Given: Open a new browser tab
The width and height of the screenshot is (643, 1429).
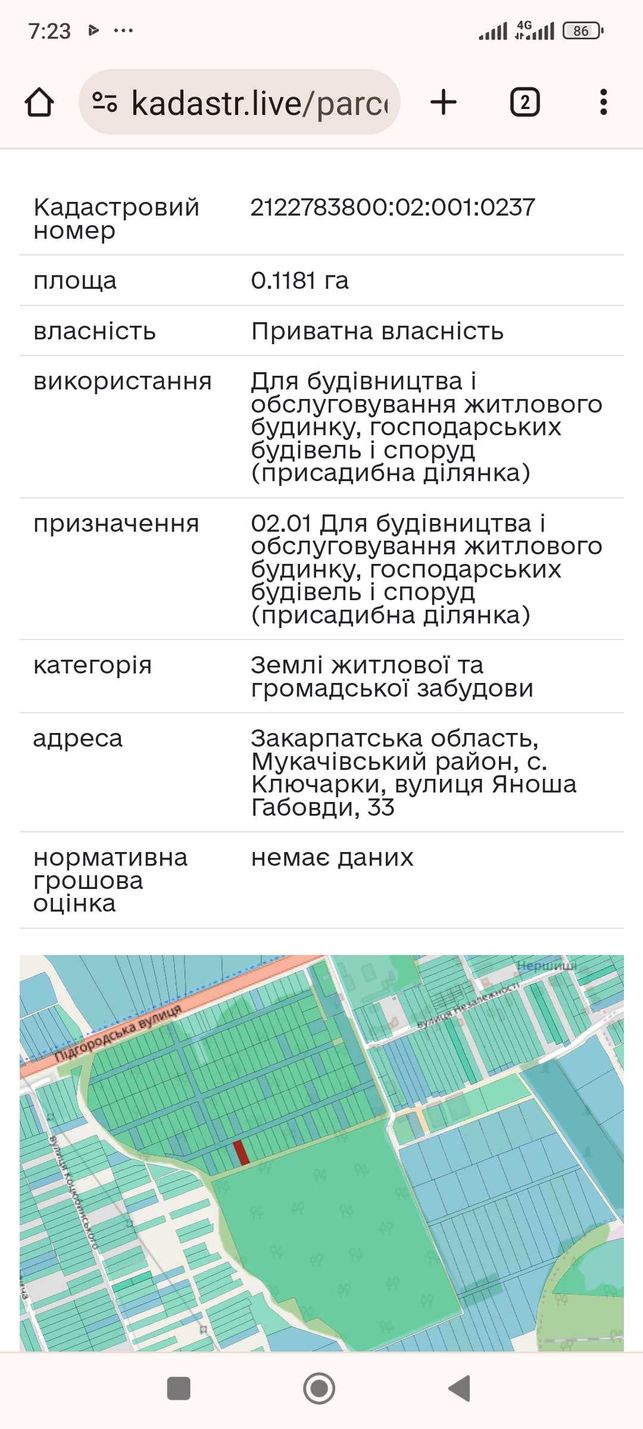Looking at the screenshot, I should 443,102.
